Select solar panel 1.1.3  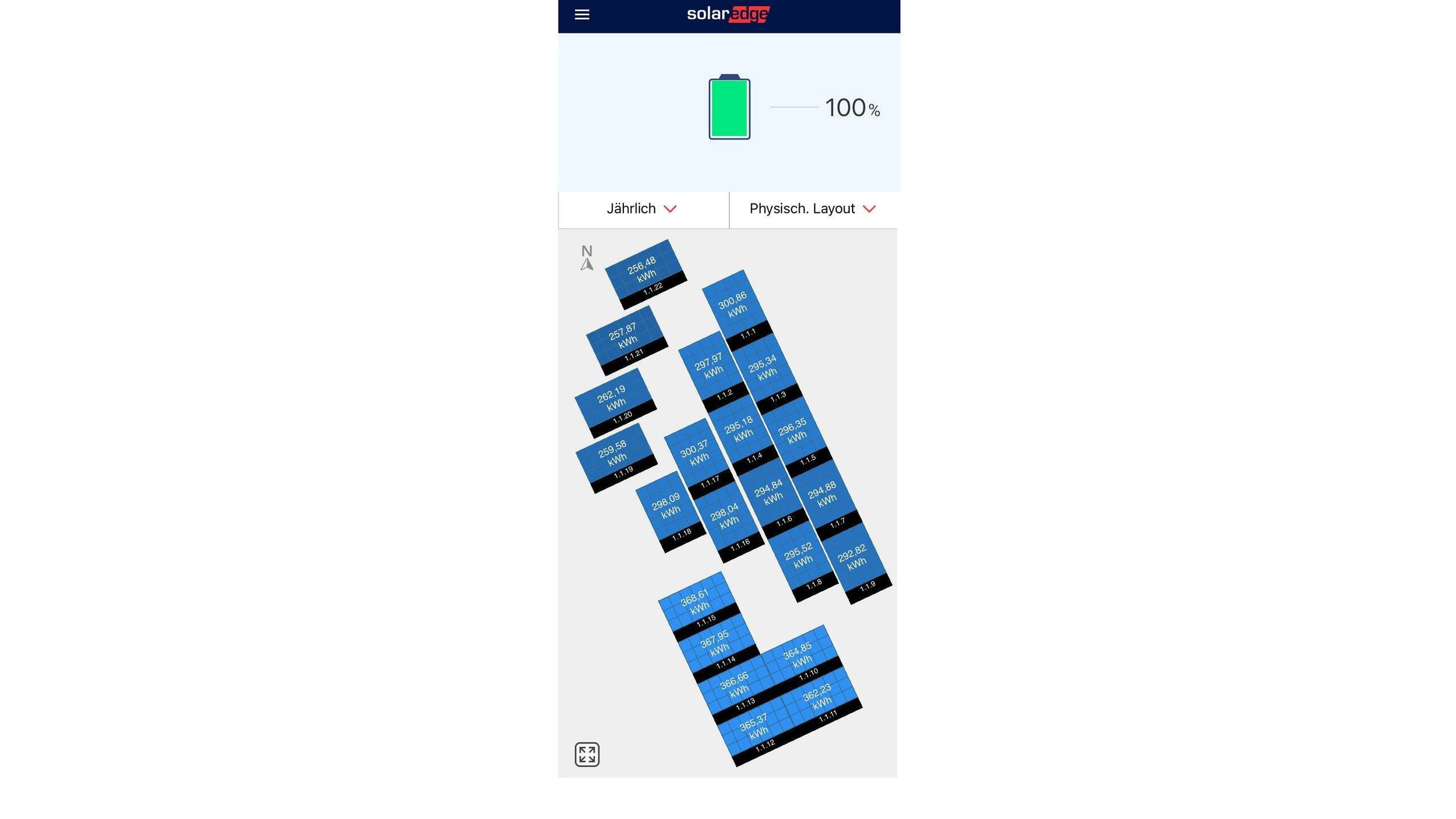pyautogui.click(x=764, y=370)
